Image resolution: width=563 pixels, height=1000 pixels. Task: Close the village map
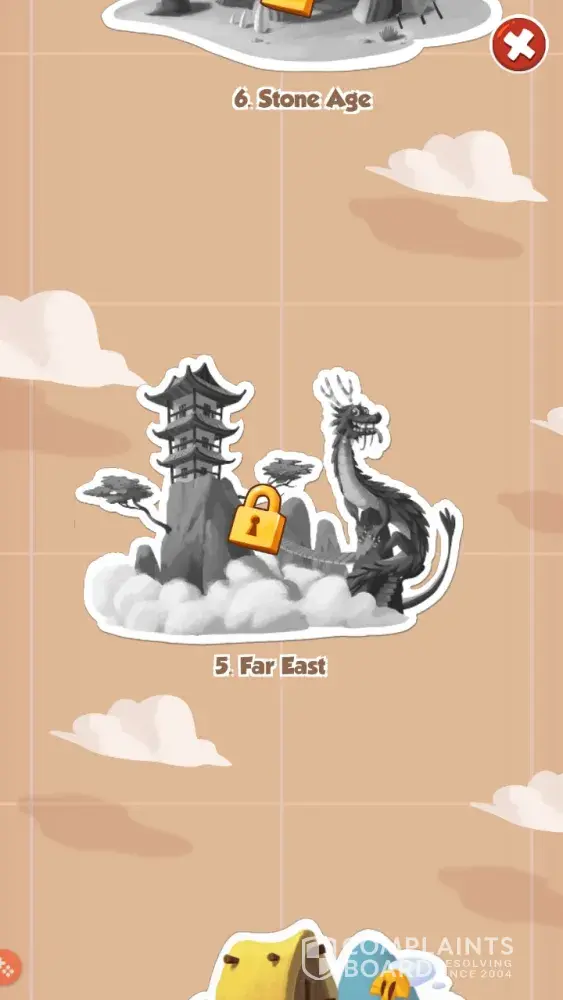(x=519, y=44)
